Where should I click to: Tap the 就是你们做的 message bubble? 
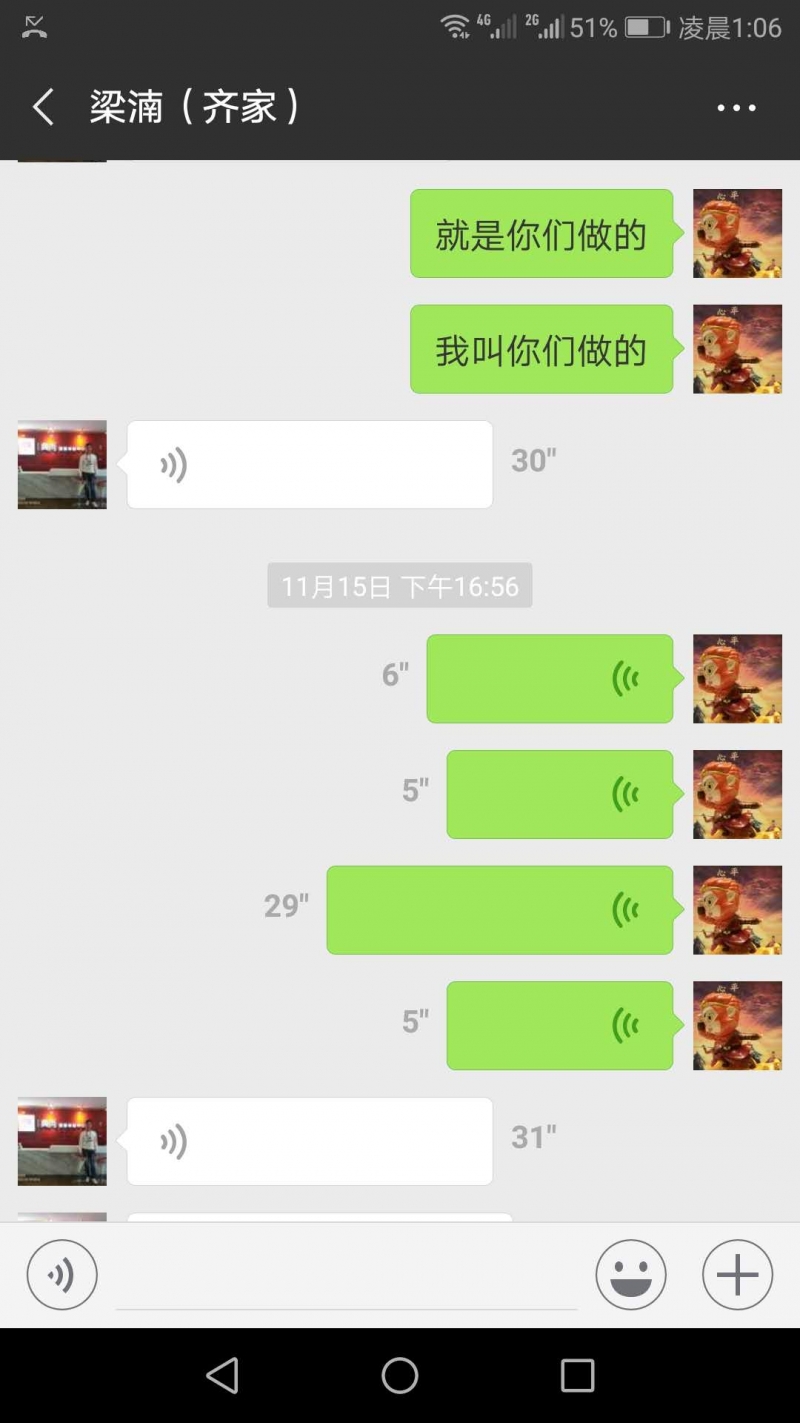tap(541, 234)
